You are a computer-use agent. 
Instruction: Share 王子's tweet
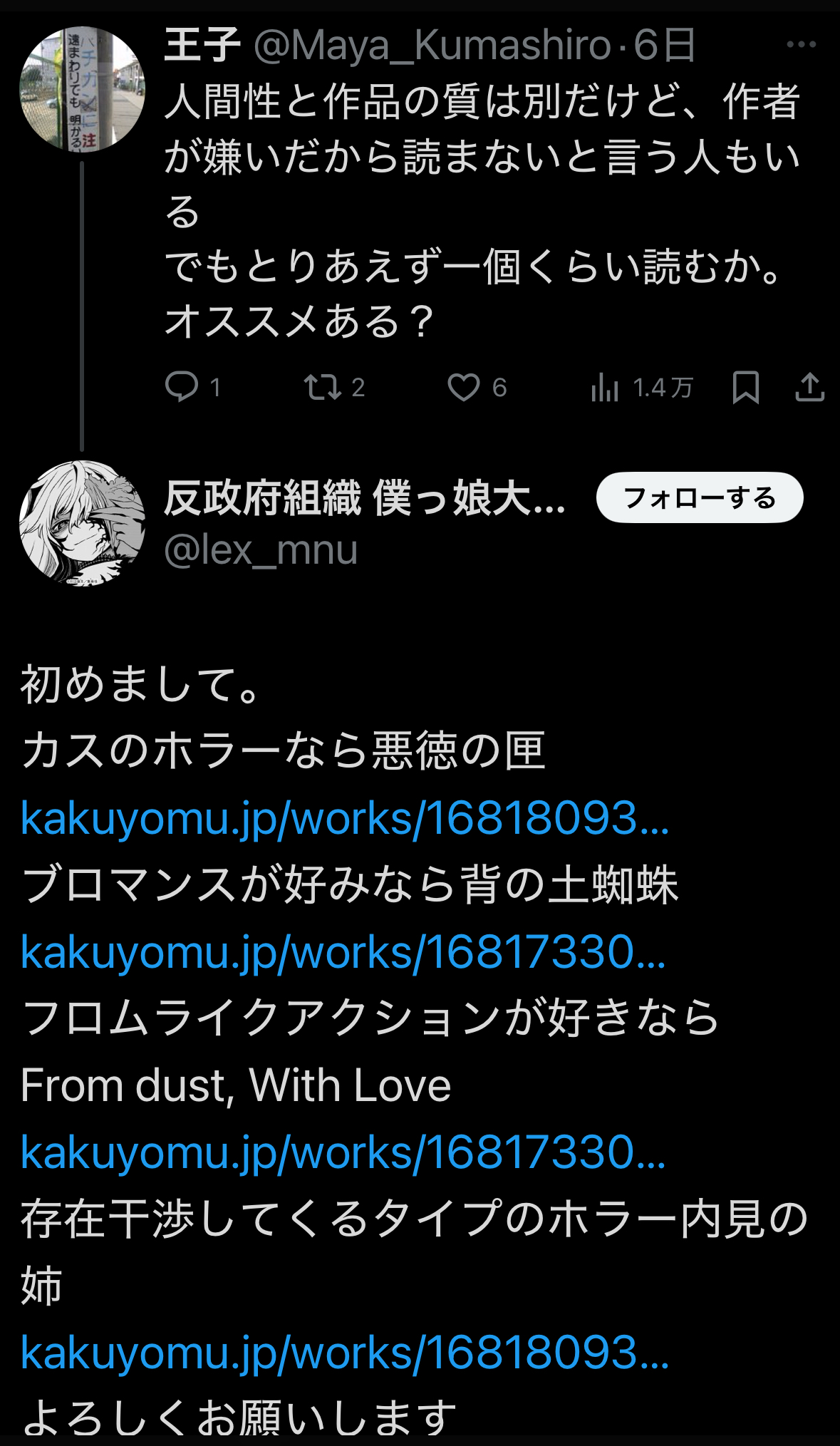click(809, 387)
